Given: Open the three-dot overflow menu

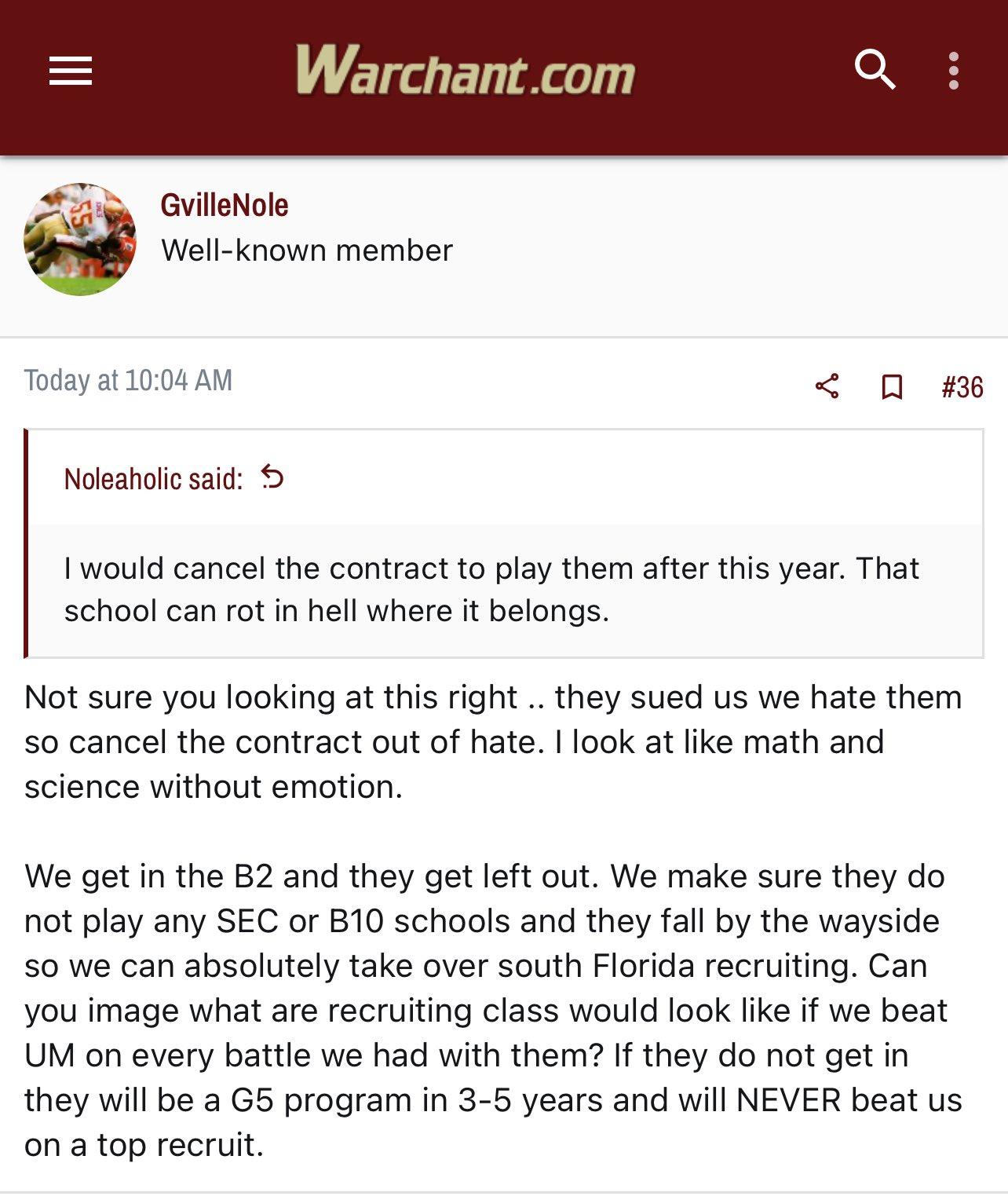Looking at the screenshot, I should coord(953,71).
